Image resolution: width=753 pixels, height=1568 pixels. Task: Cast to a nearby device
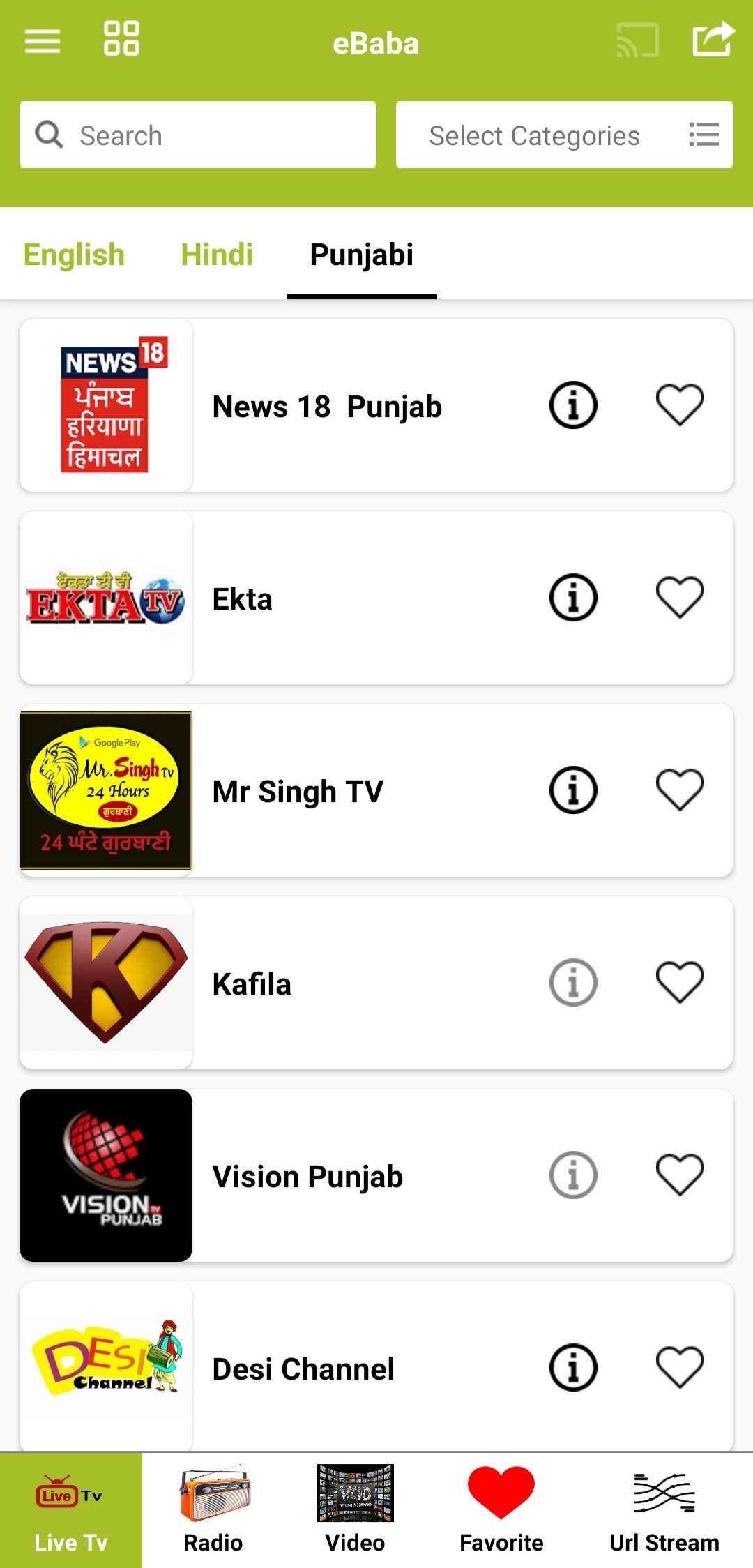coord(638,40)
